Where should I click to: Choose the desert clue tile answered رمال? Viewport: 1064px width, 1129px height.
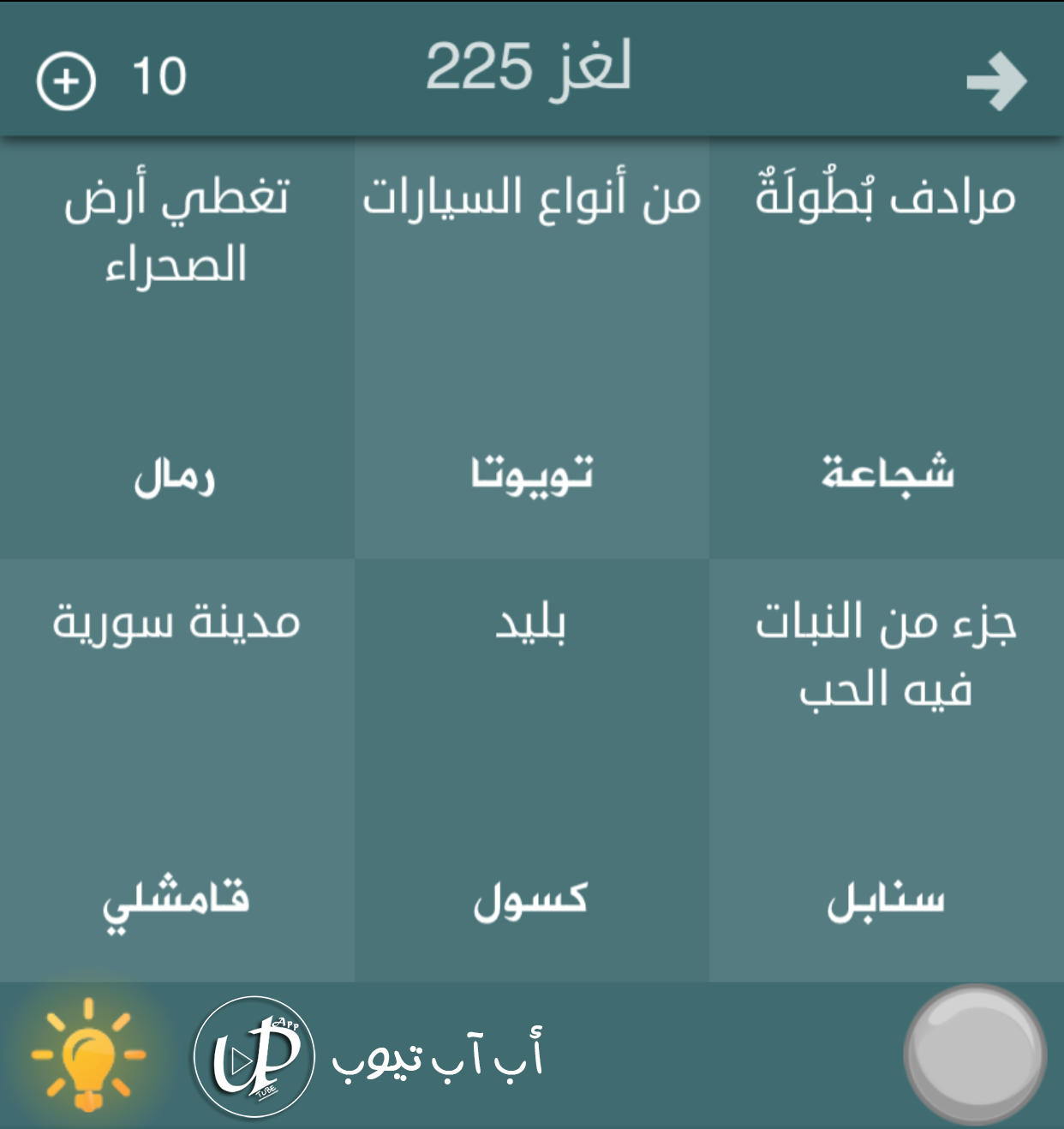pyautogui.click(x=176, y=347)
